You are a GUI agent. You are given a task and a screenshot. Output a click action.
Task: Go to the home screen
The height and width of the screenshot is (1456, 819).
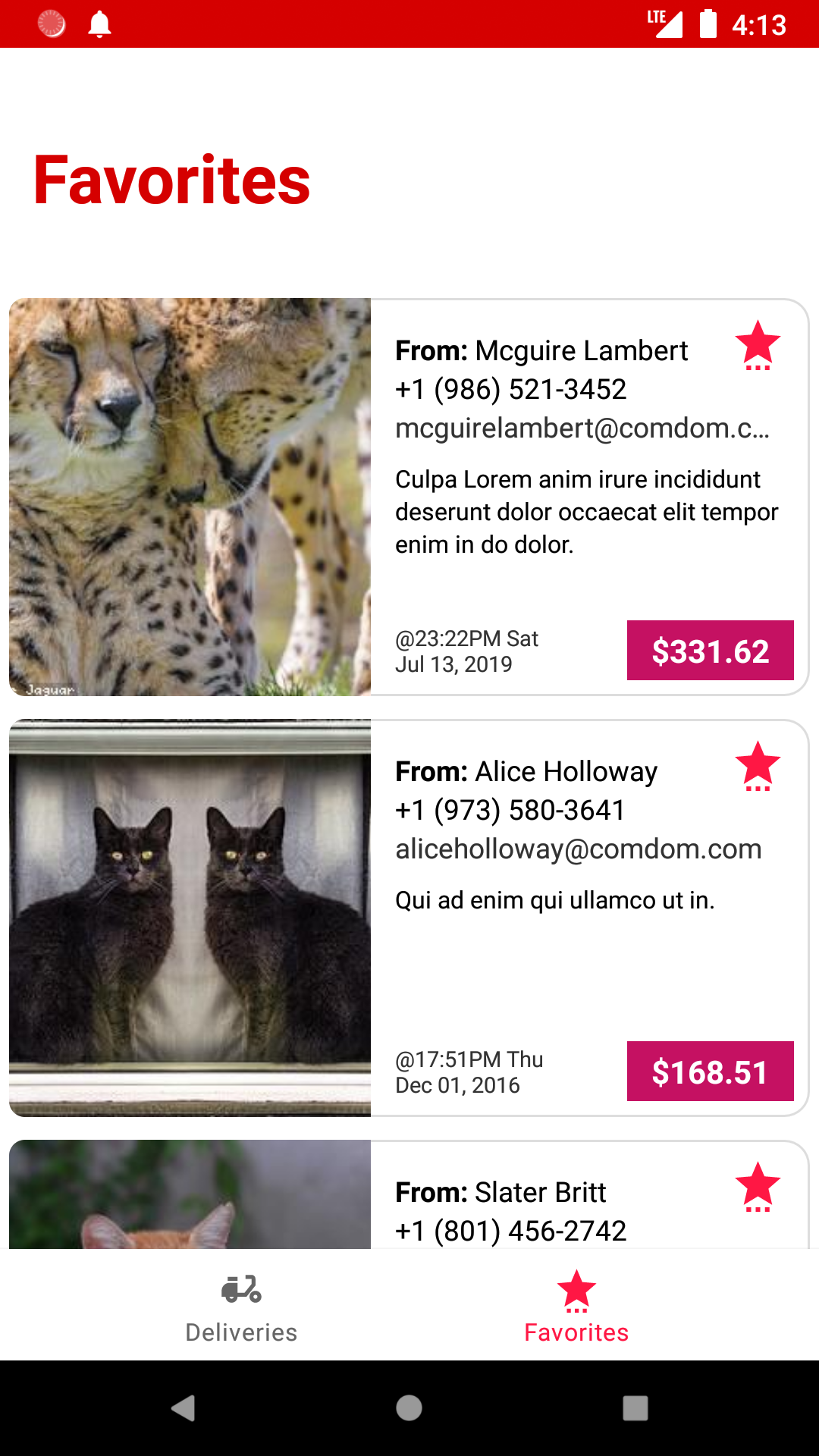(409, 1408)
